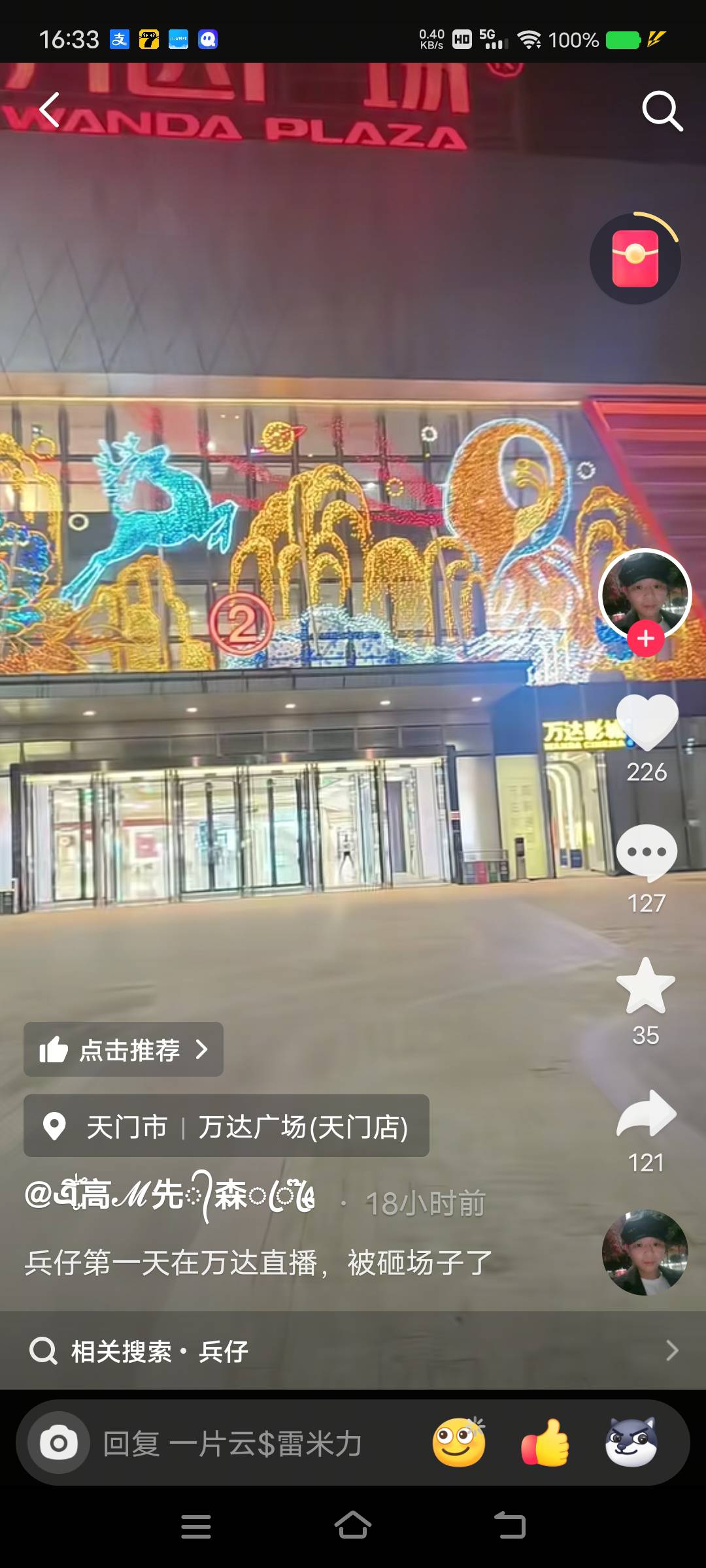Open the author's username link
This screenshot has height=1568, width=706.
pyautogui.click(x=170, y=1197)
